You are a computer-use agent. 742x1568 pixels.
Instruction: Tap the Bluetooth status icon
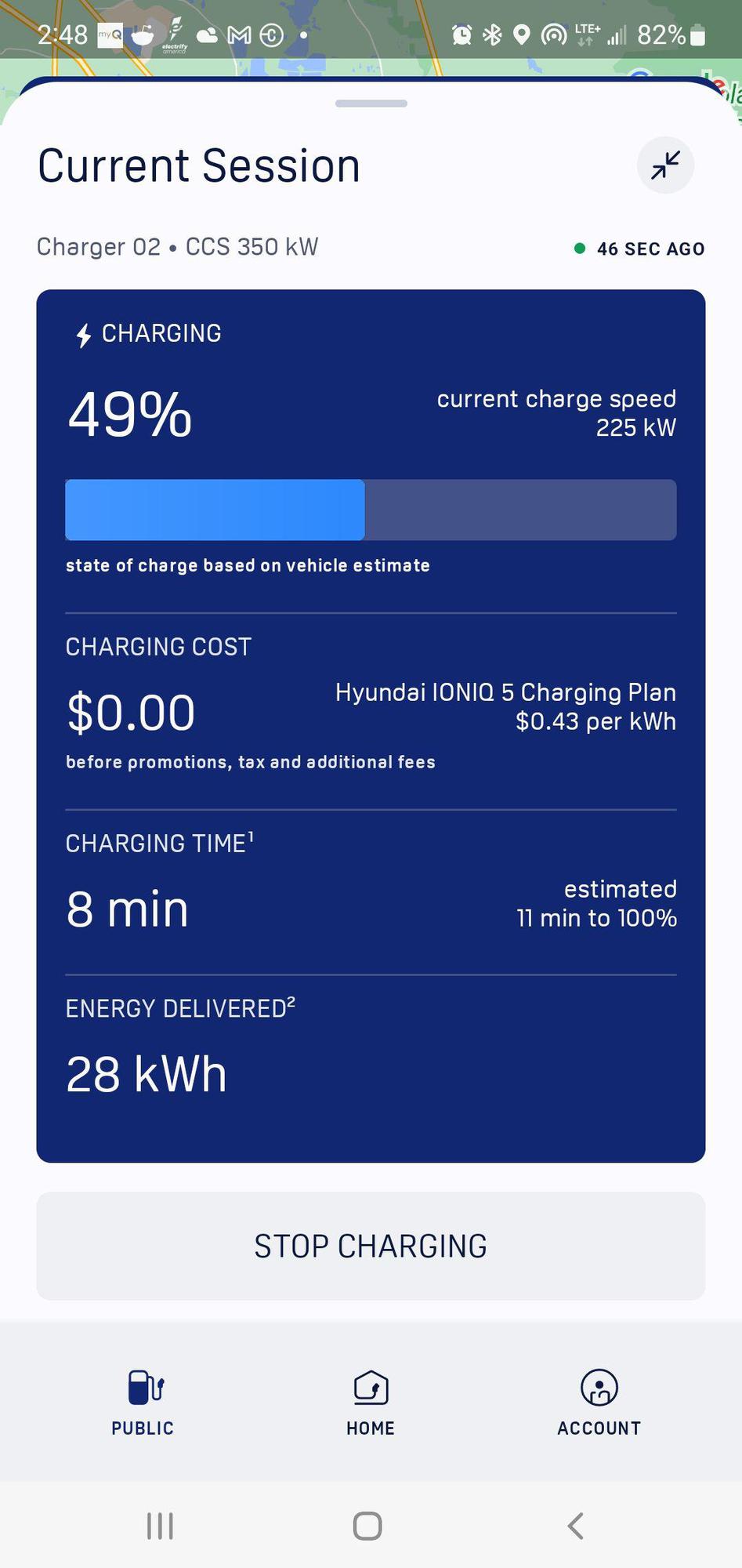point(492,33)
